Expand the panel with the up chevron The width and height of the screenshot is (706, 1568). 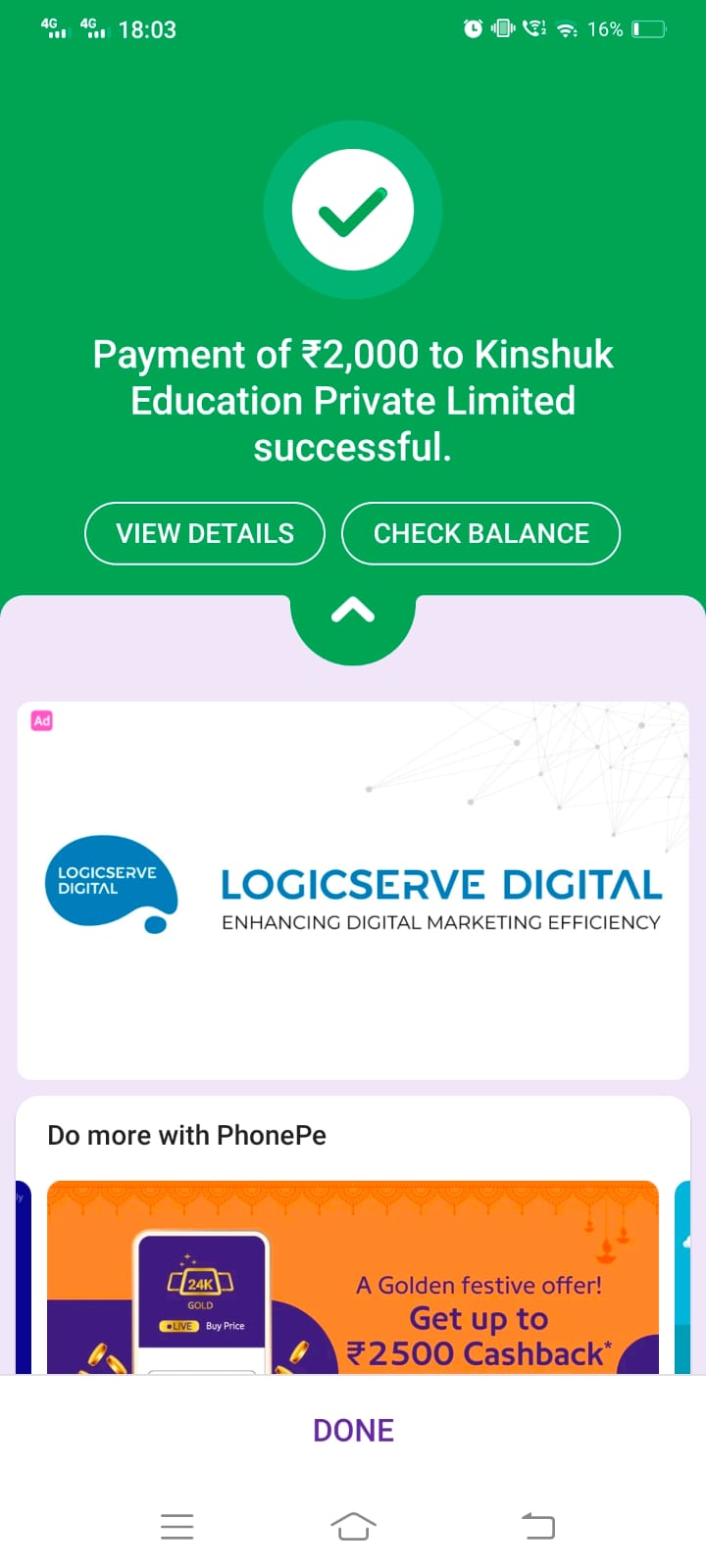353,612
